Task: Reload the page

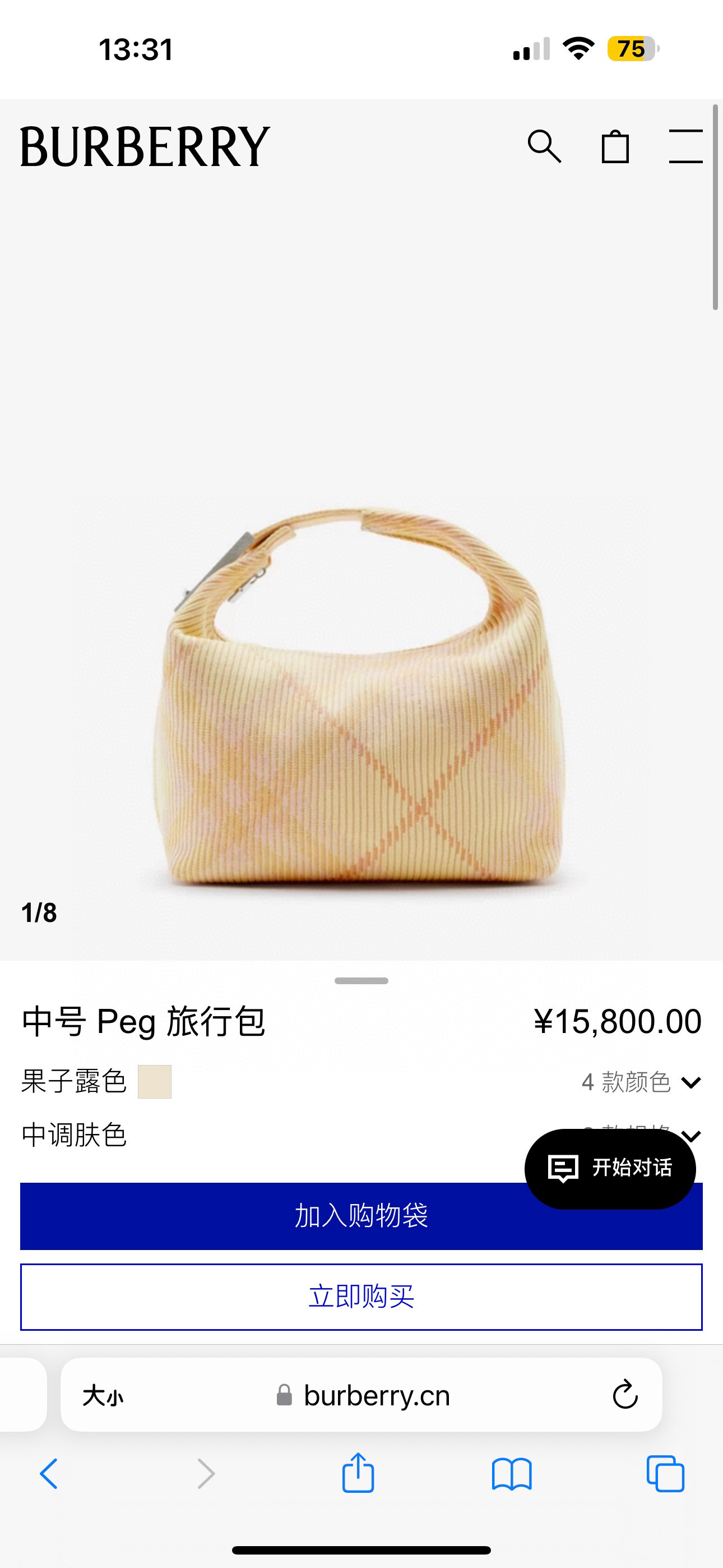Action: coord(624,1395)
